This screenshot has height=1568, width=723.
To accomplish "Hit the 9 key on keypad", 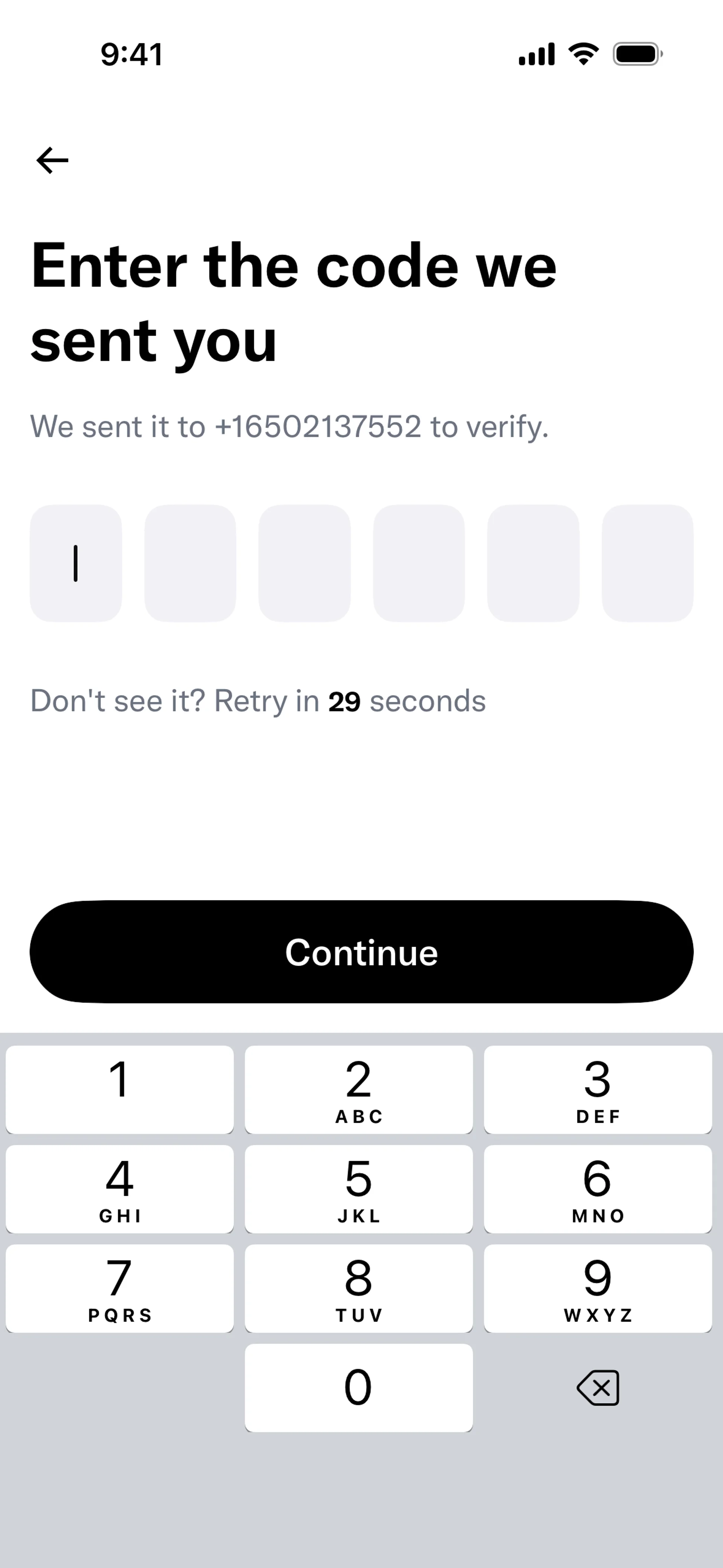I will click(x=598, y=1288).
